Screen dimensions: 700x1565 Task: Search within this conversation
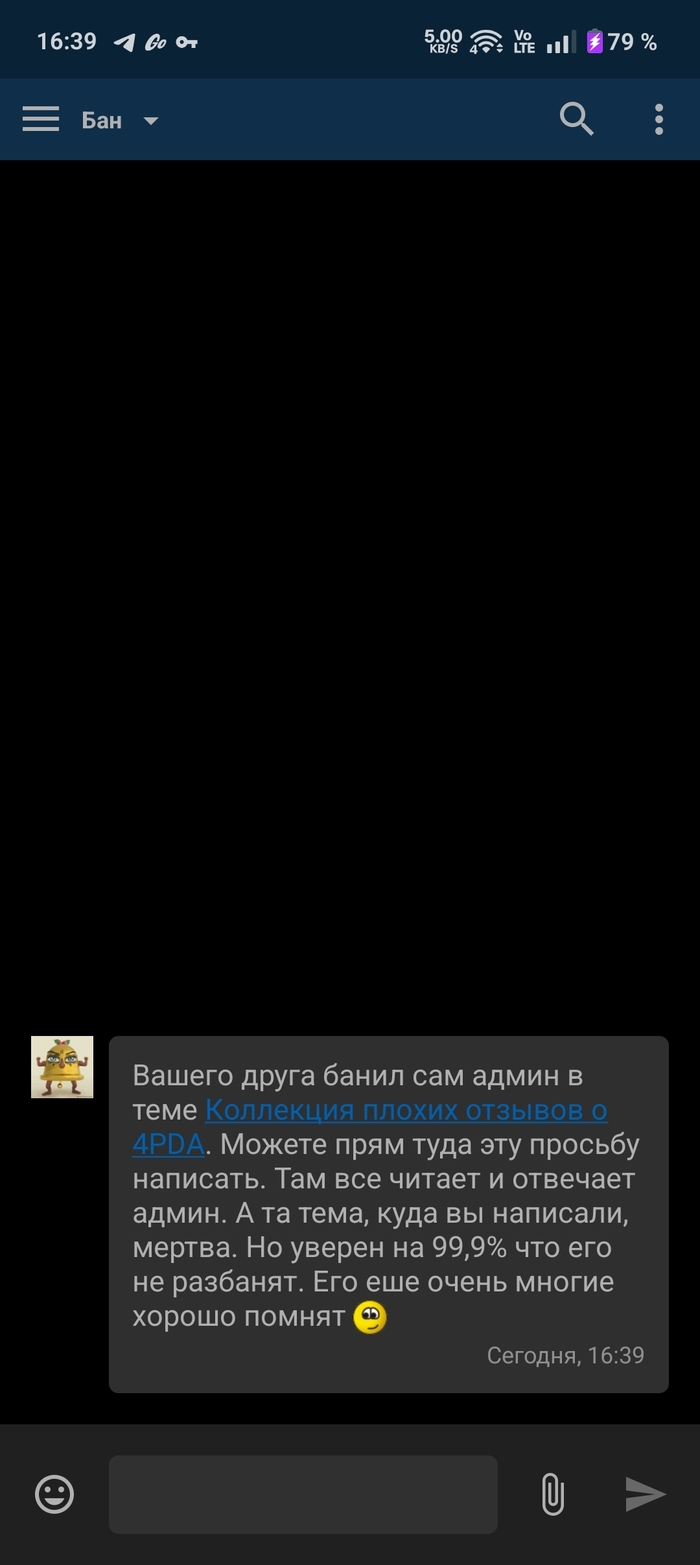point(576,119)
